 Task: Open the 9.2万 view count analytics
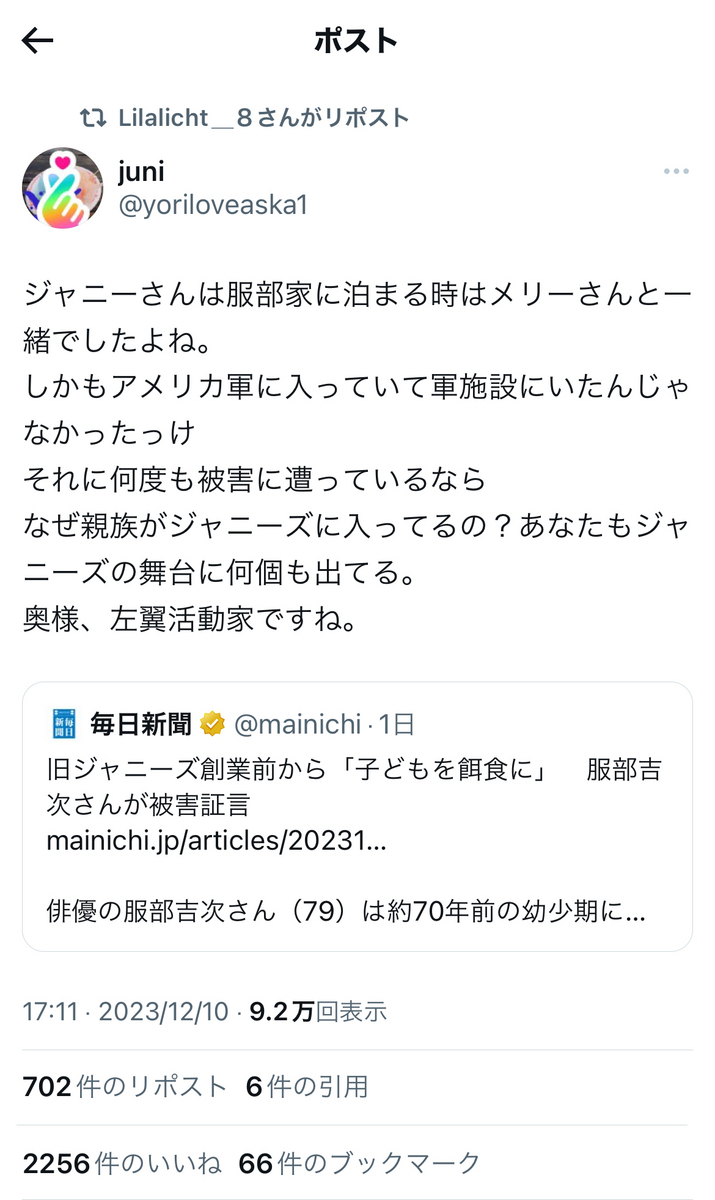(x=318, y=1011)
